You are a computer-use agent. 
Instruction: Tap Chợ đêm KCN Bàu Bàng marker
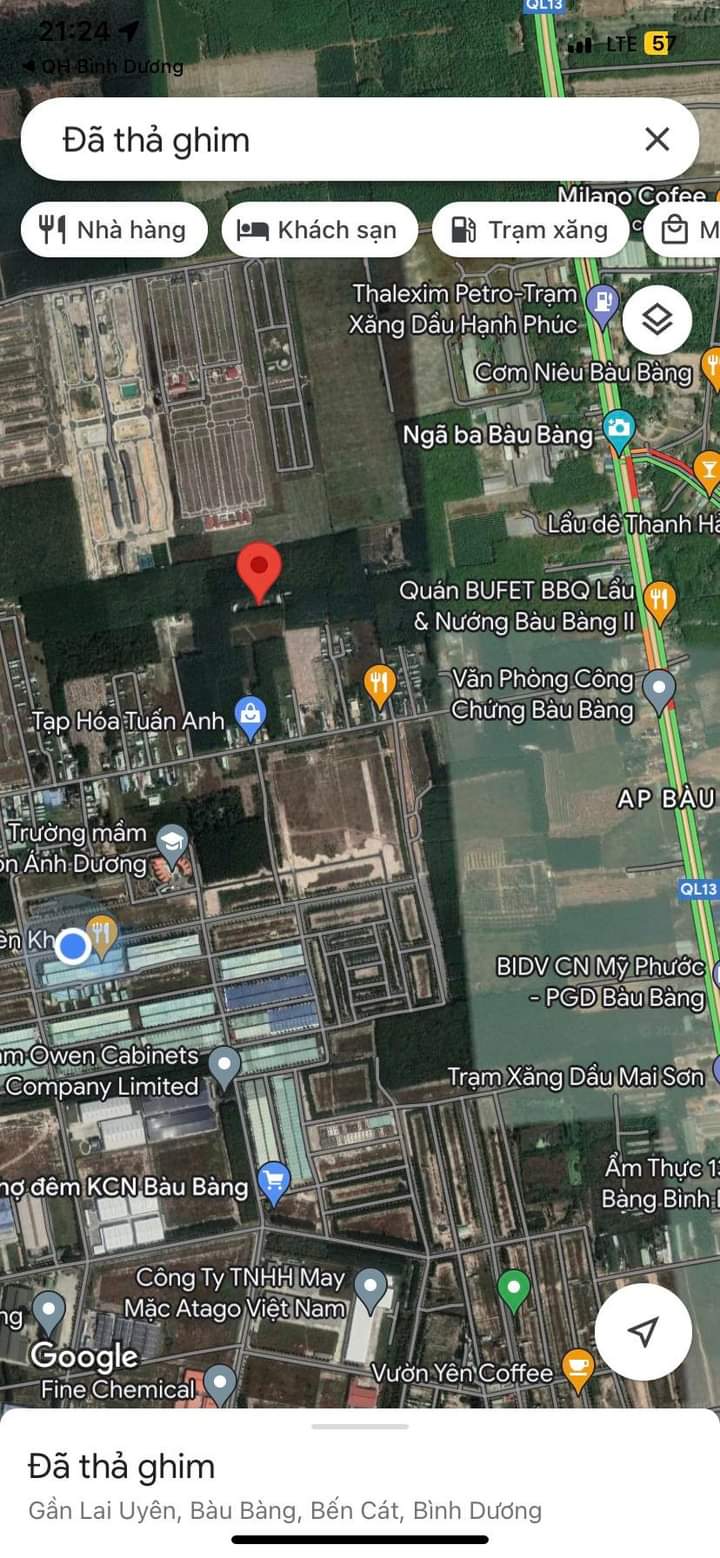273,1182
